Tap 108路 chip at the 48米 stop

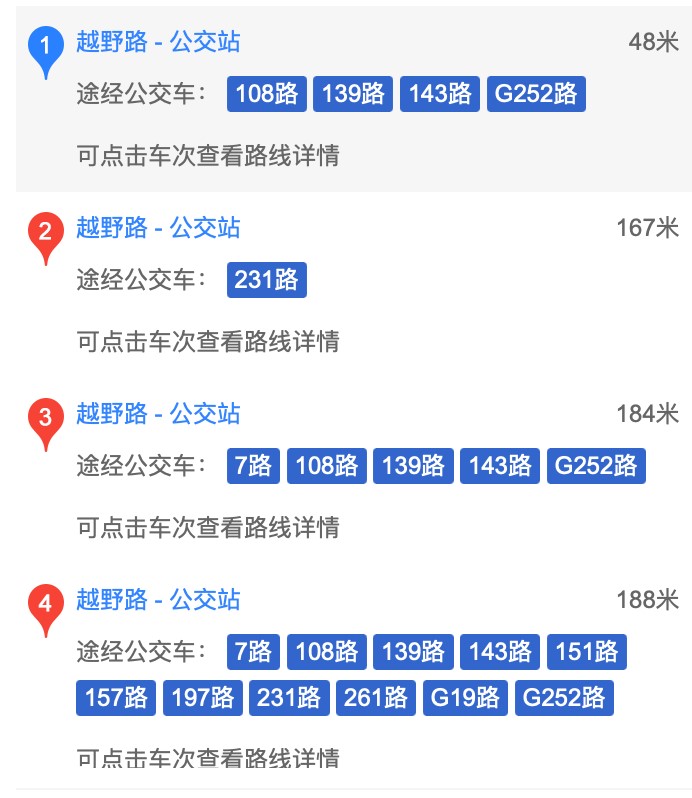pos(267,94)
